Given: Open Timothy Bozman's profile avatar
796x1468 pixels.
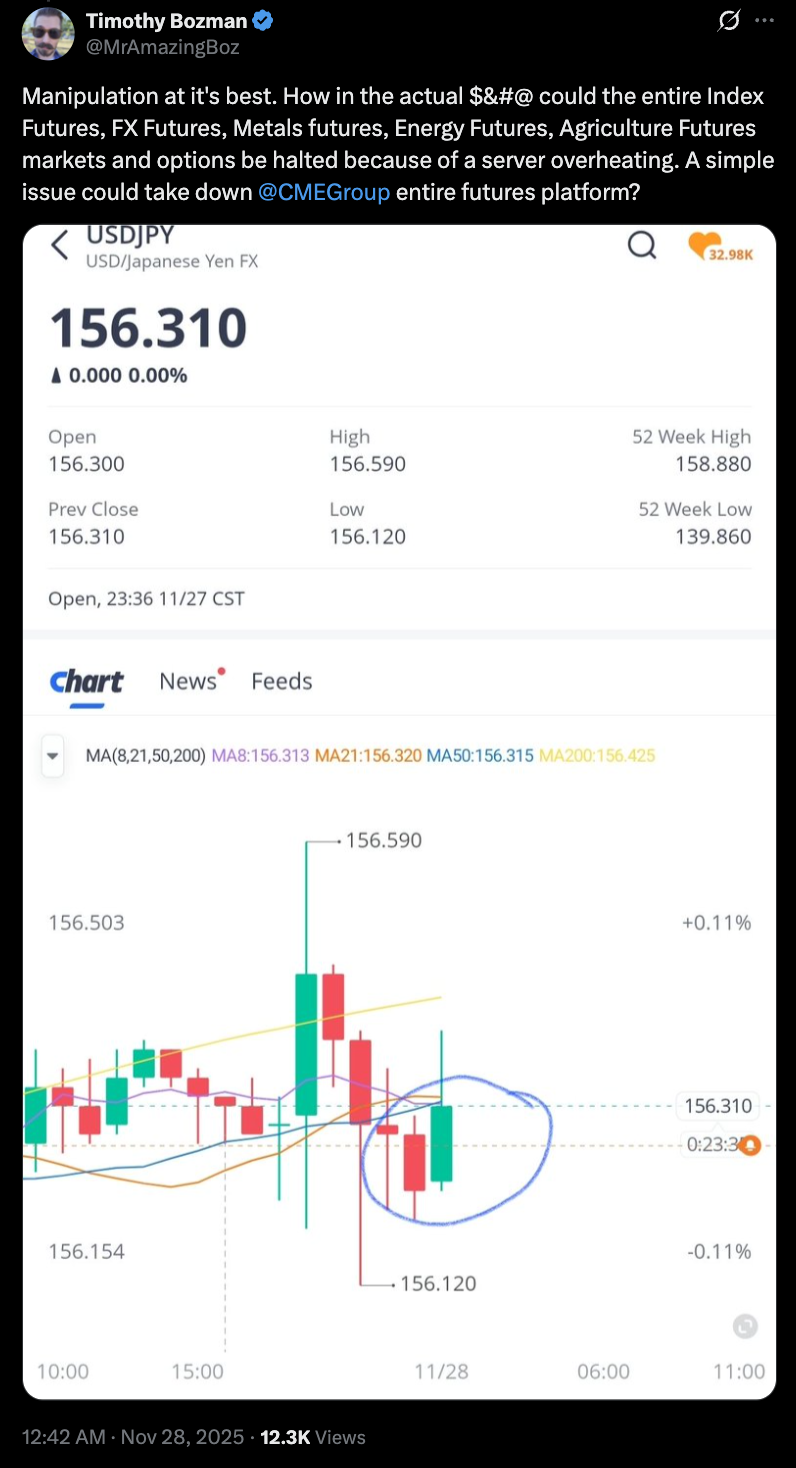Looking at the screenshot, I should 47,33.
